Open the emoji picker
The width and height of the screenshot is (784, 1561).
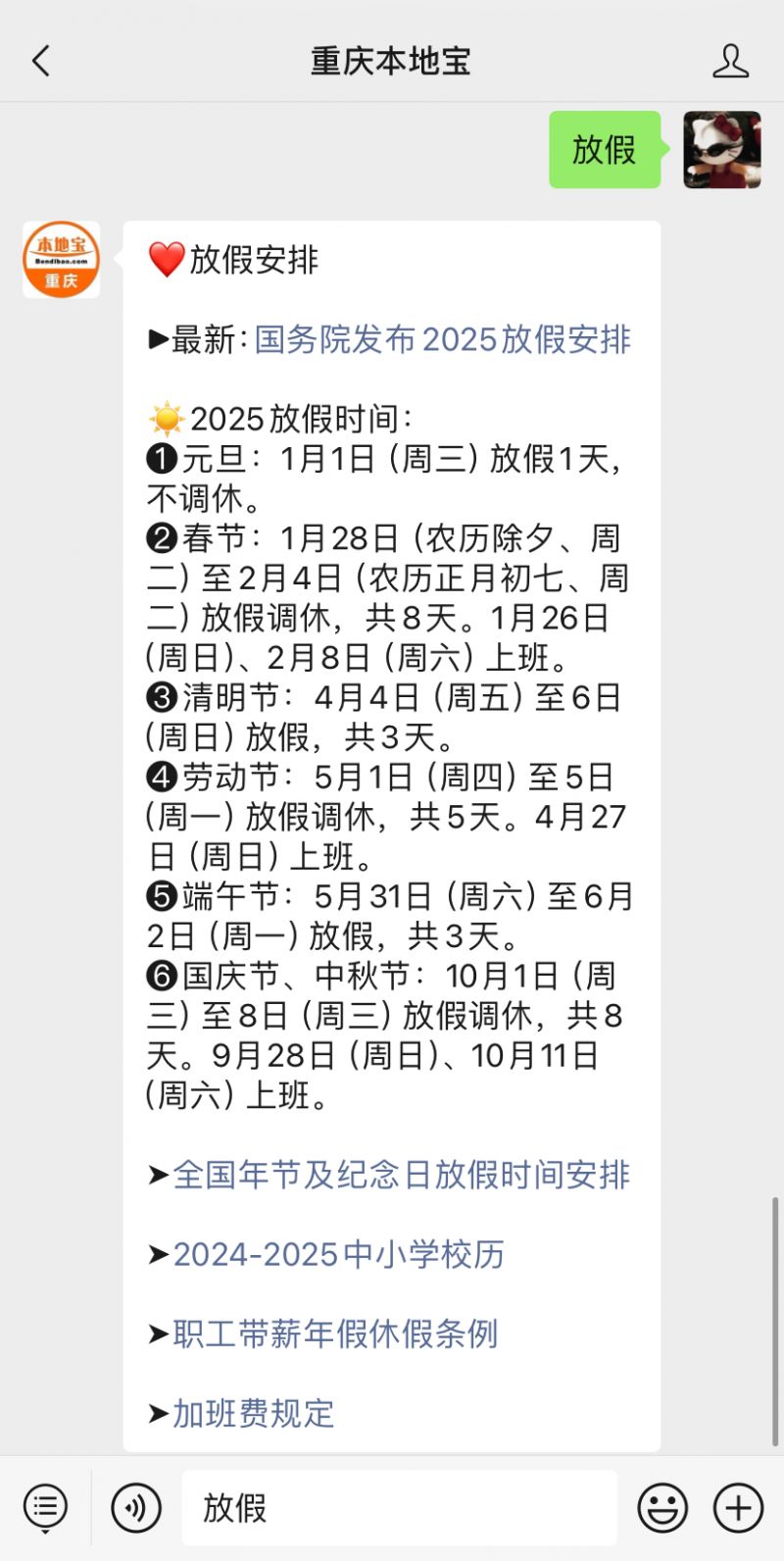pyautogui.click(x=662, y=1508)
